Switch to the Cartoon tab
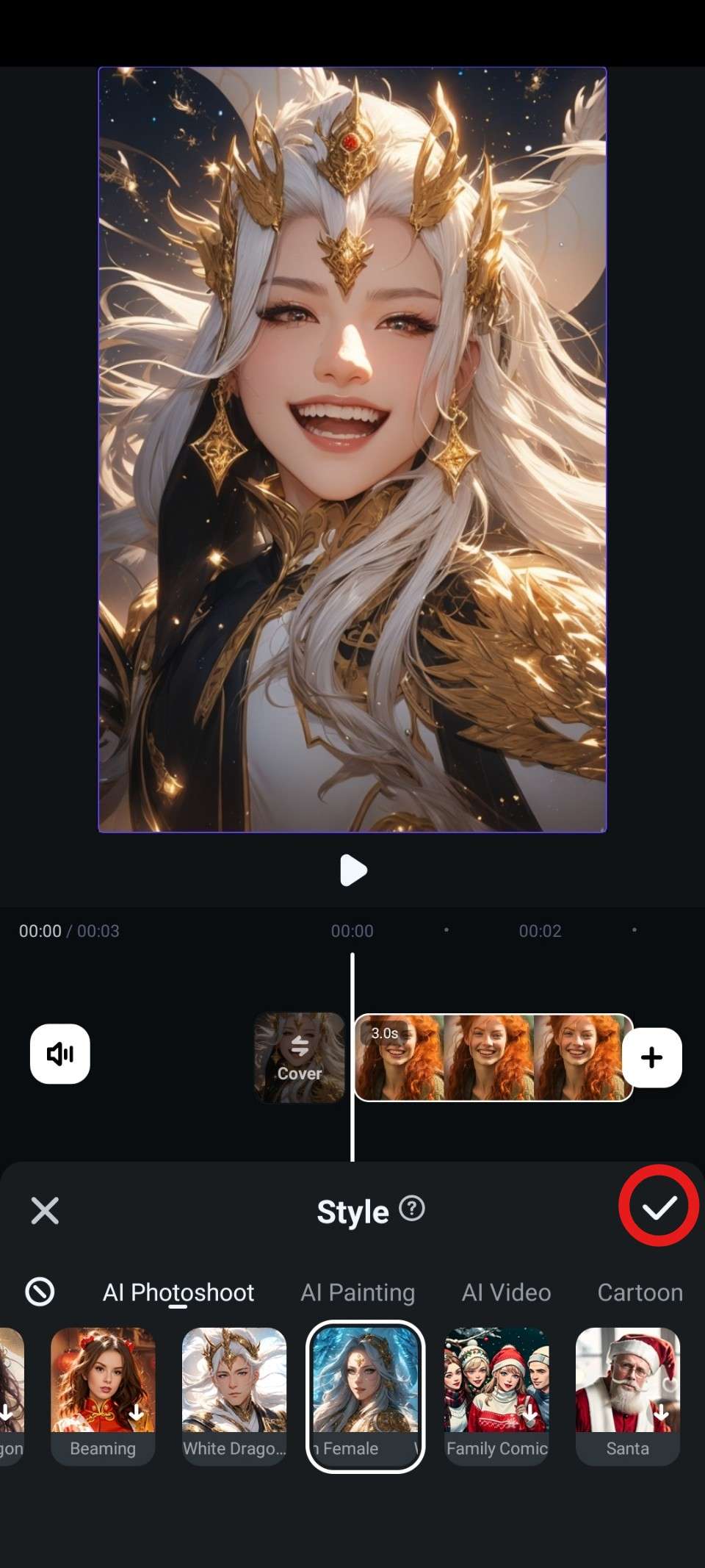The image size is (705, 1568). pos(640,1292)
